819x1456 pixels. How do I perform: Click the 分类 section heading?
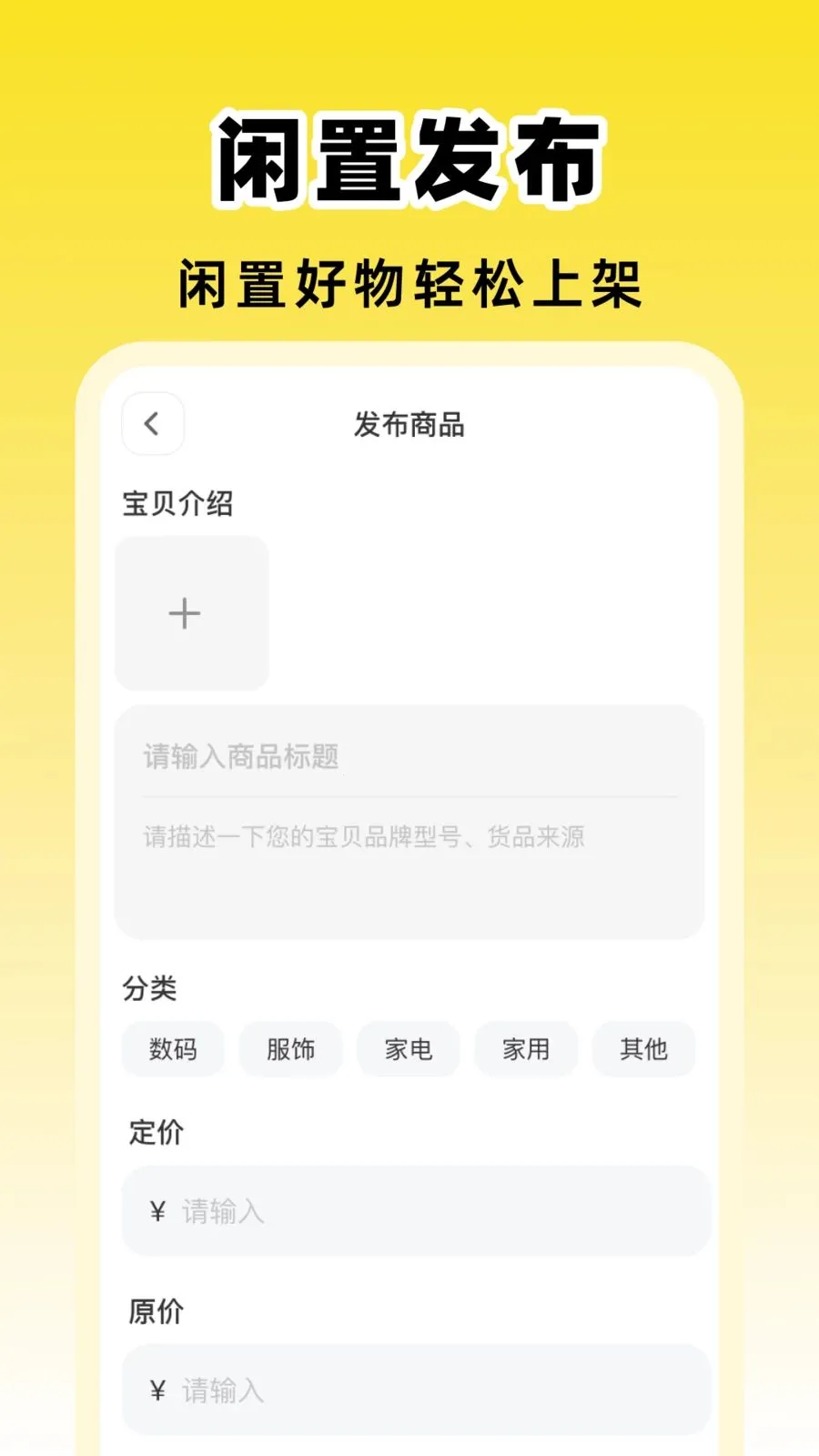click(151, 988)
